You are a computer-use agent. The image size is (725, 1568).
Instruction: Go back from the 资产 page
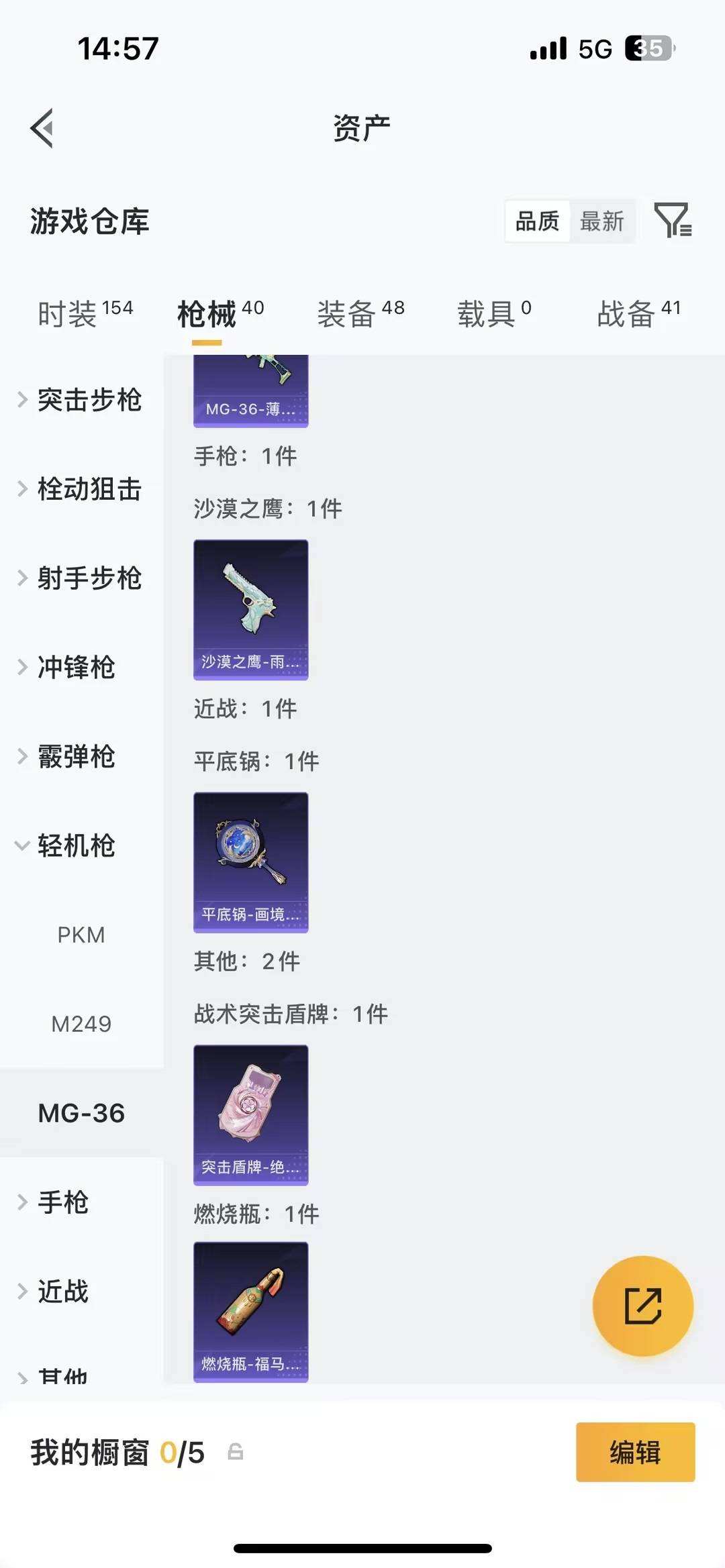click(42, 127)
